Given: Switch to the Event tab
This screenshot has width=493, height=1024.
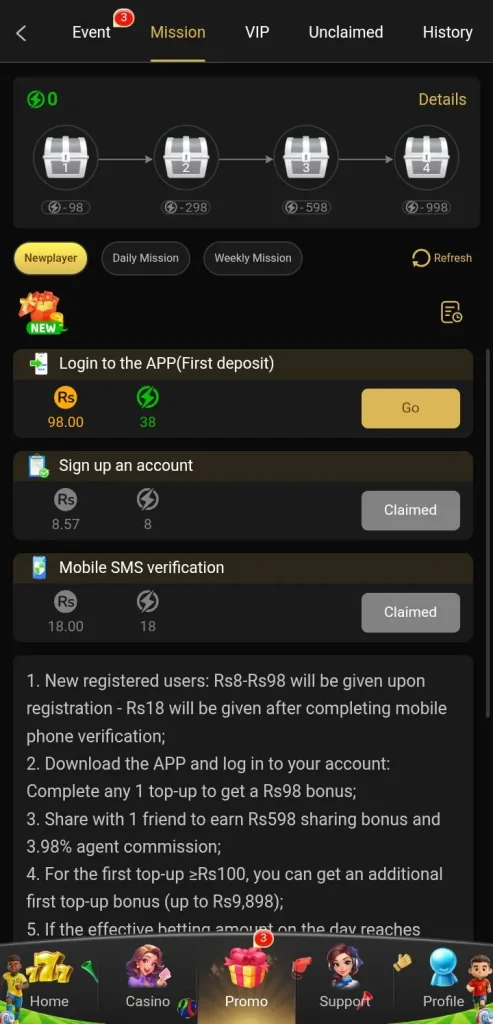Looking at the screenshot, I should click(91, 32).
